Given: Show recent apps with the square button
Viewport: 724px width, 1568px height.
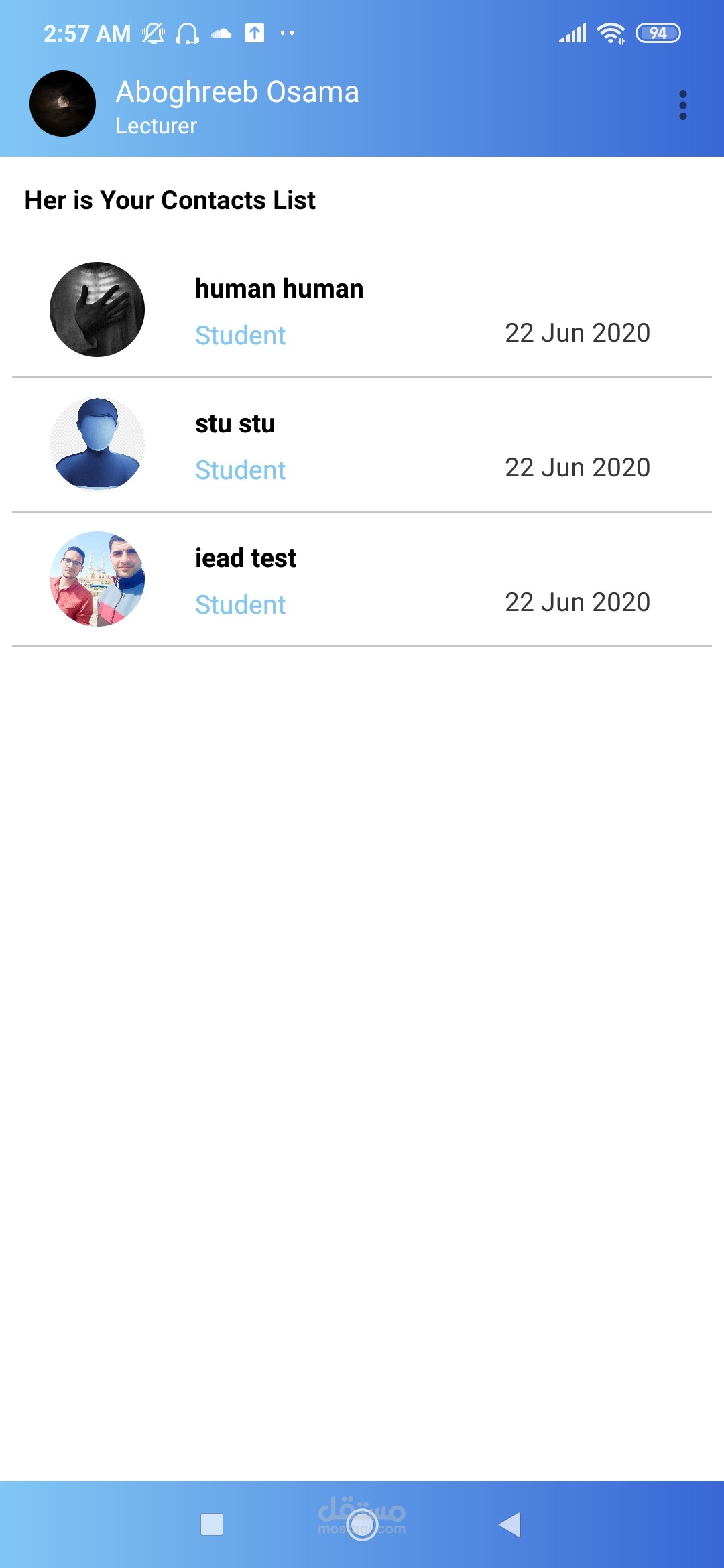Looking at the screenshot, I should [212, 1524].
